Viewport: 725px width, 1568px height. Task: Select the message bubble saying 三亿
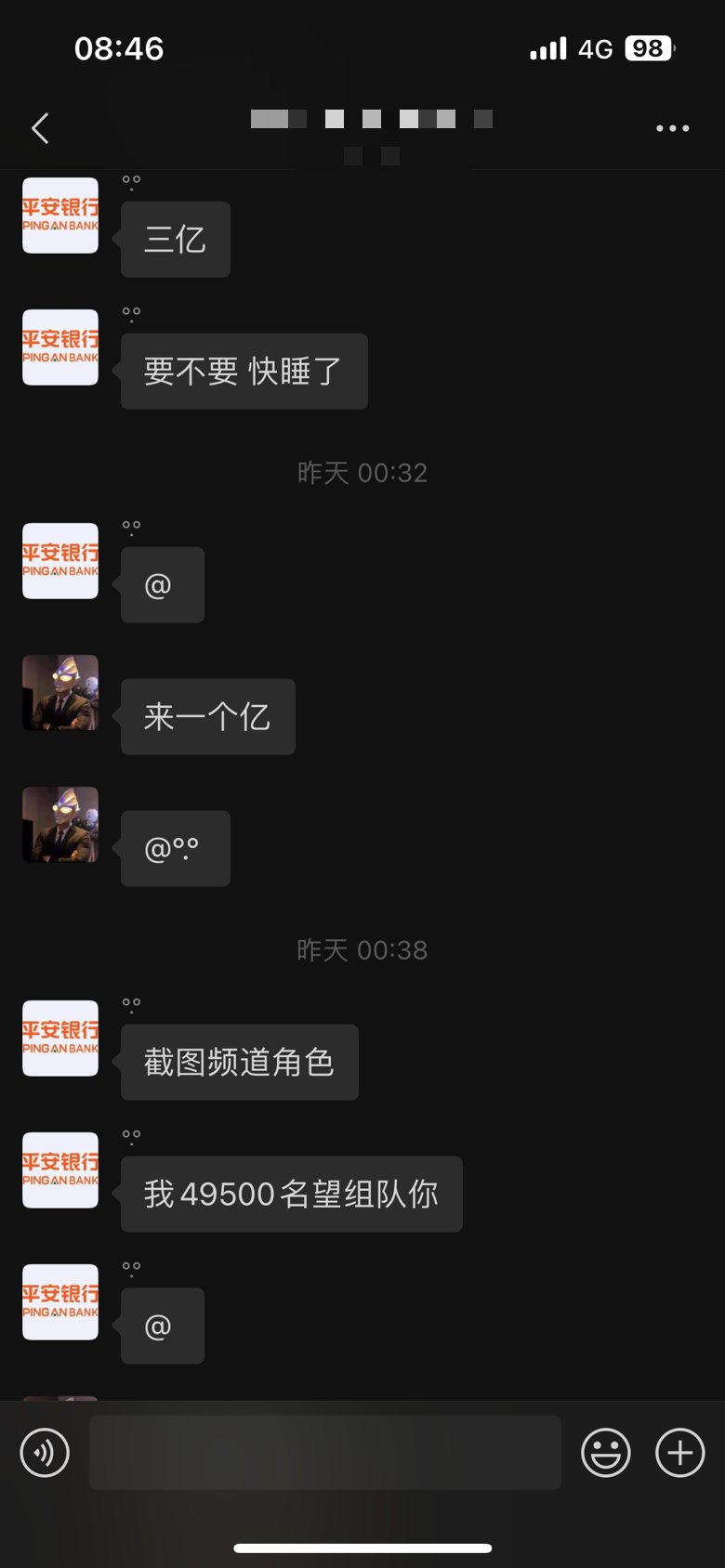[x=175, y=239]
